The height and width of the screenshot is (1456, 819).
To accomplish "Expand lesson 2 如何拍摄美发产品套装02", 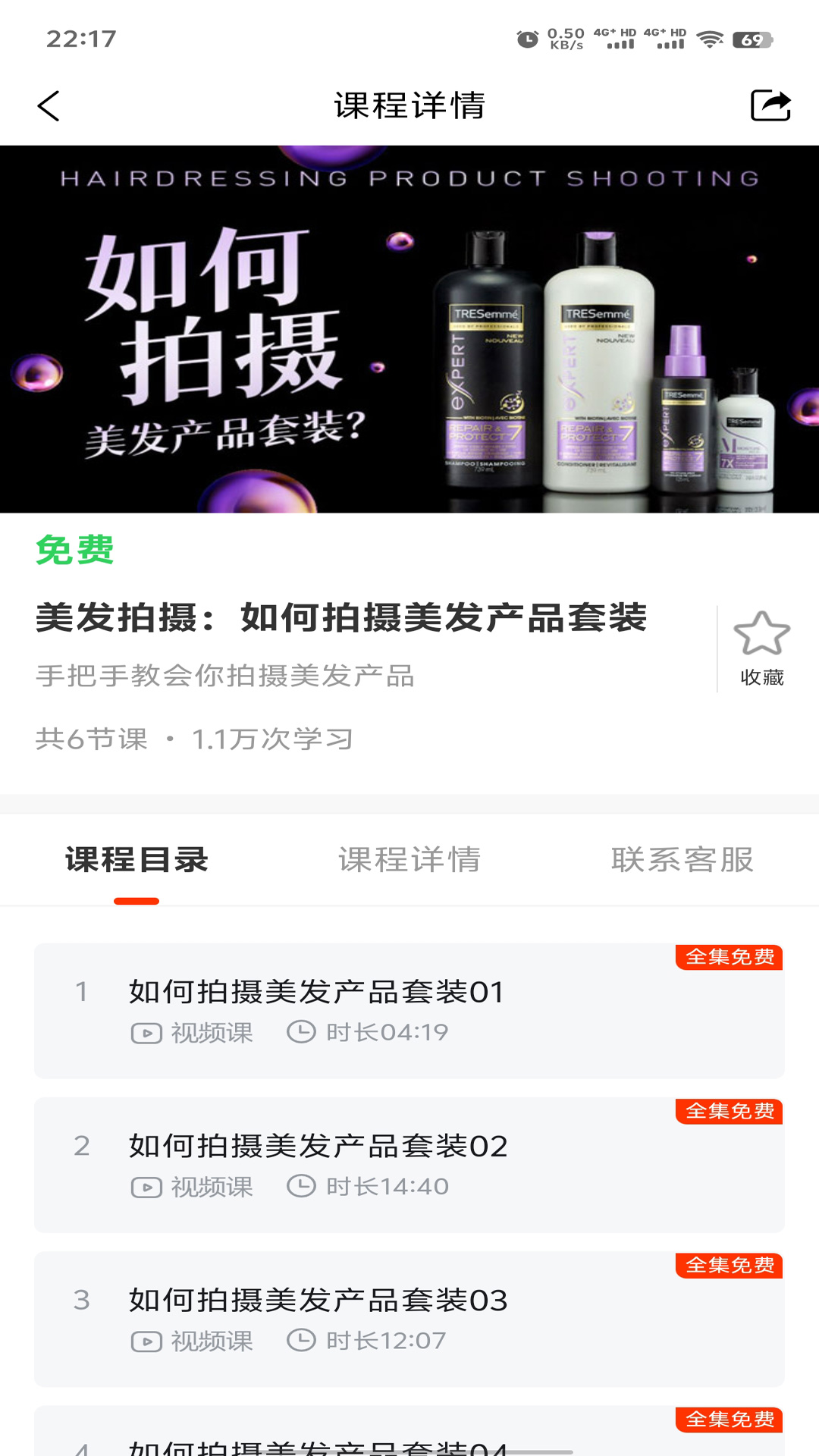I will coord(316,1147).
